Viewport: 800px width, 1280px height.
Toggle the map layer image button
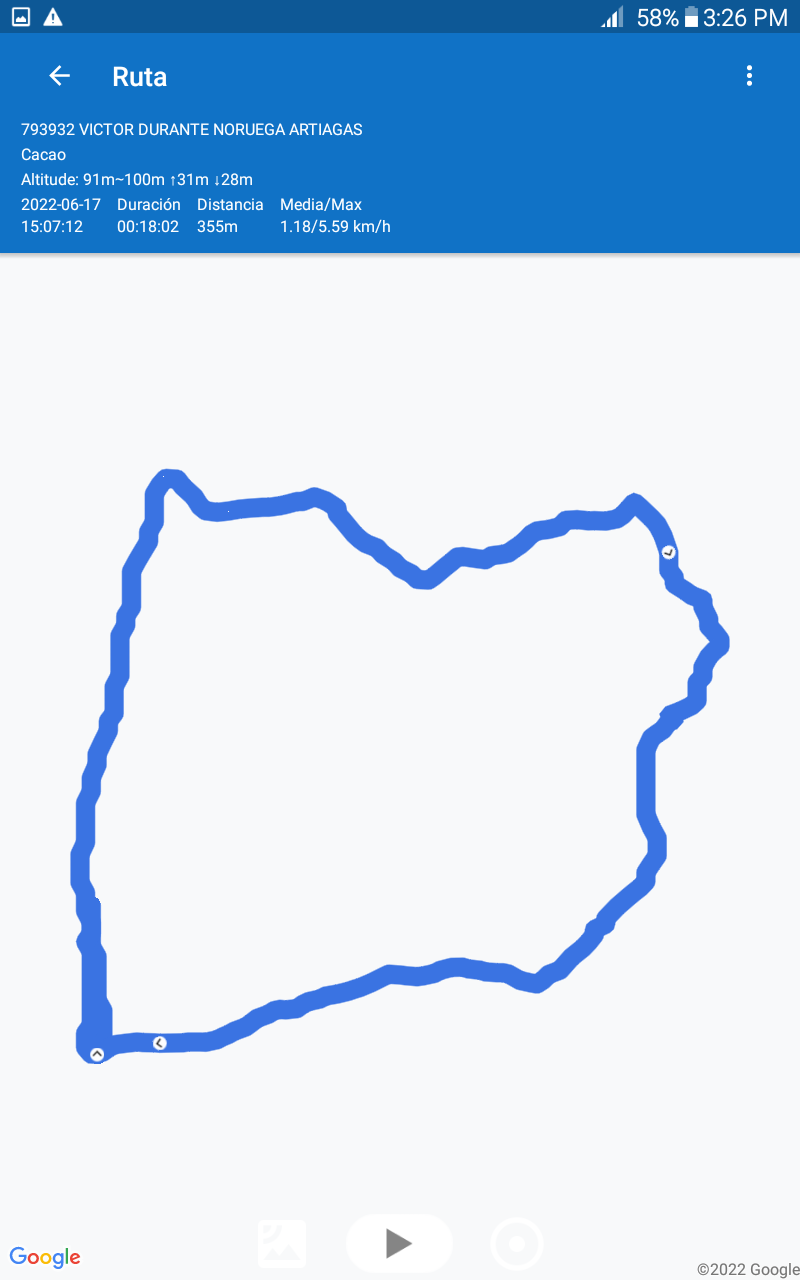point(282,1244)
